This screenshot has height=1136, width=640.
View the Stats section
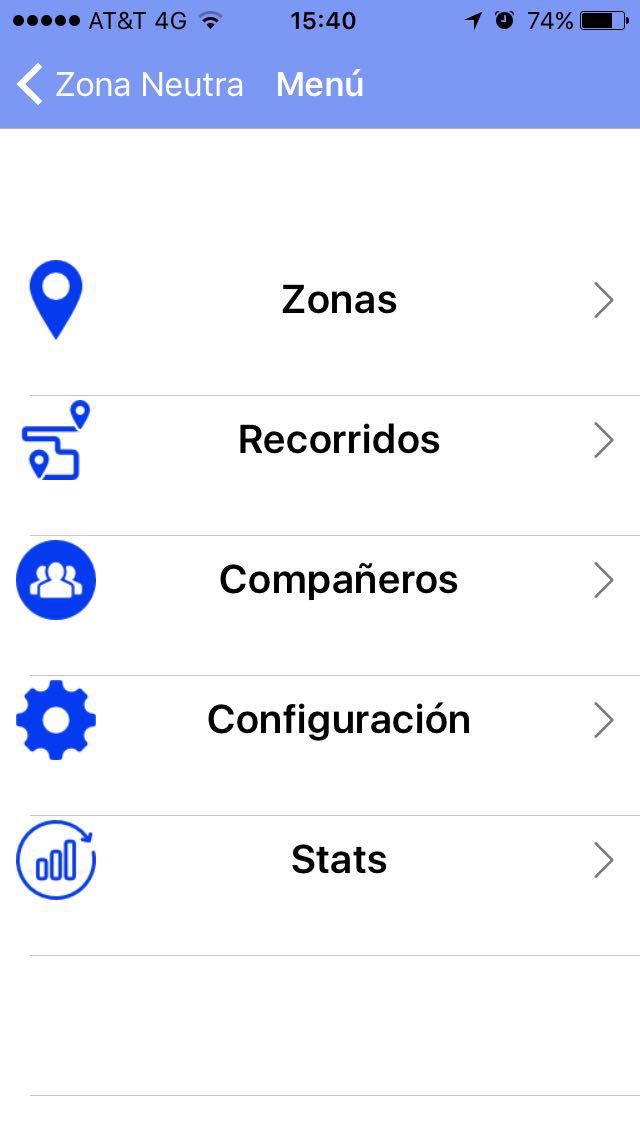(339, 860)
